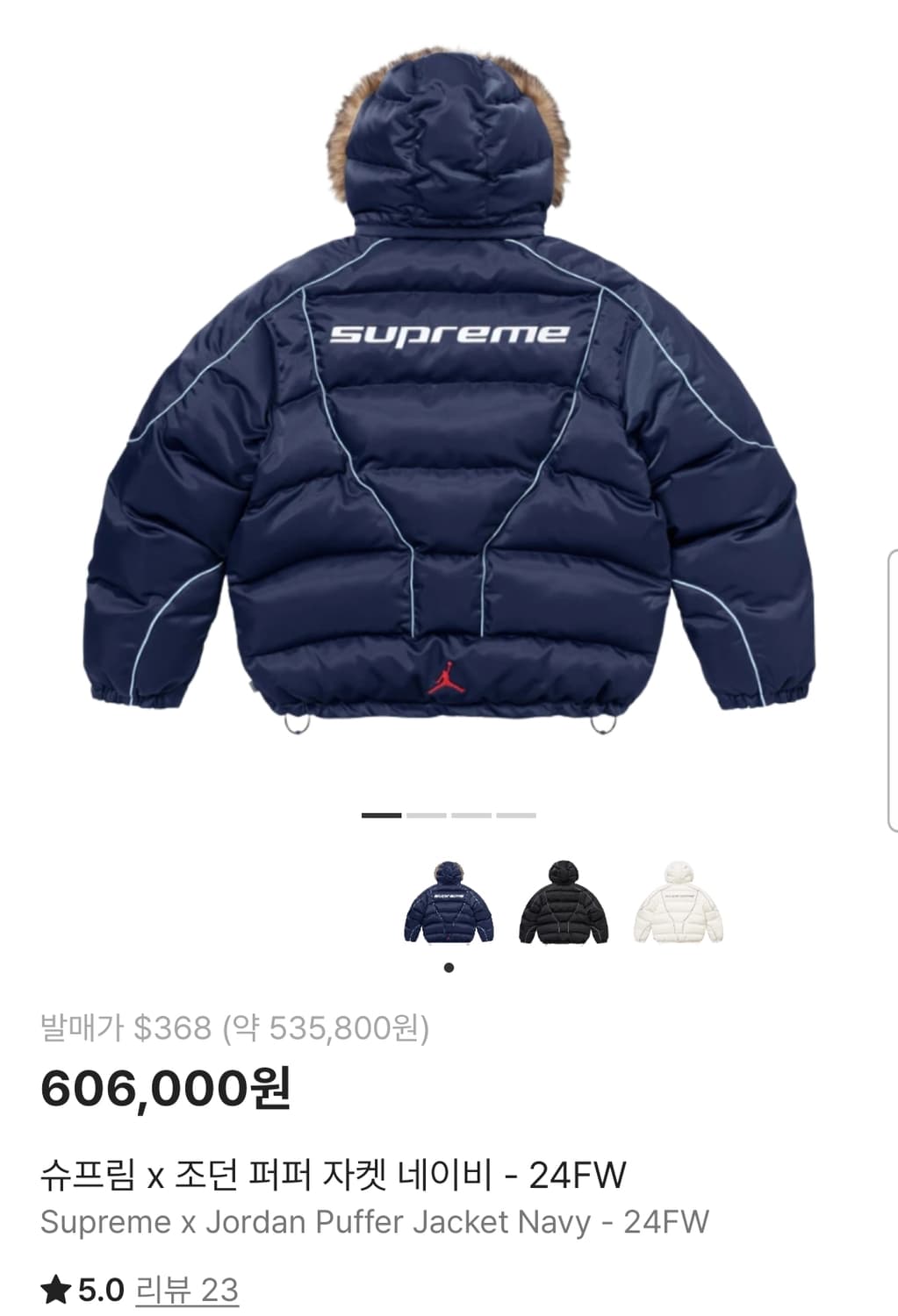Switch to the fourth product image indicator
The image size is (898, 1316).
click(x=516, y=816)
